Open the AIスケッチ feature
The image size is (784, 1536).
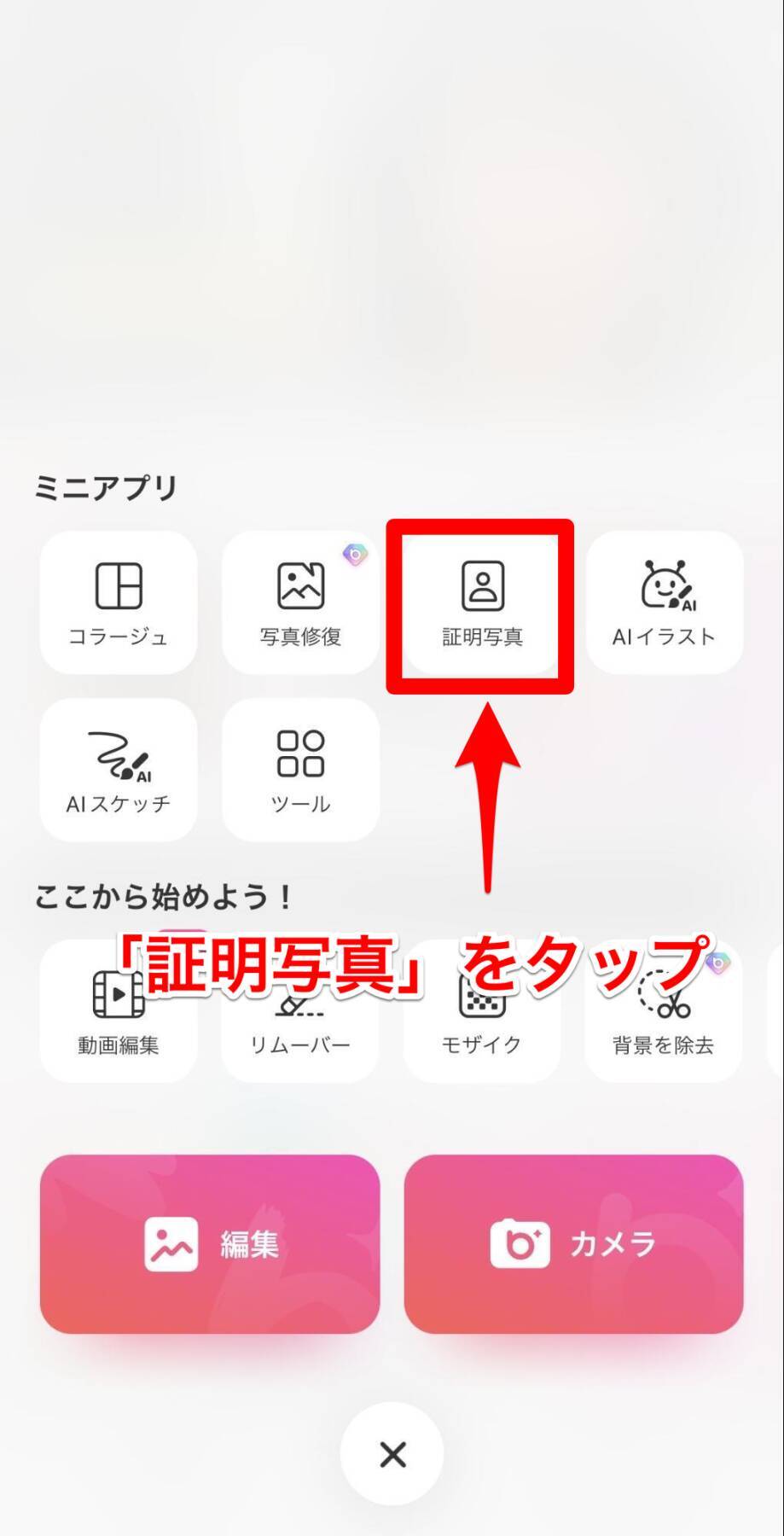coord(119,770)
